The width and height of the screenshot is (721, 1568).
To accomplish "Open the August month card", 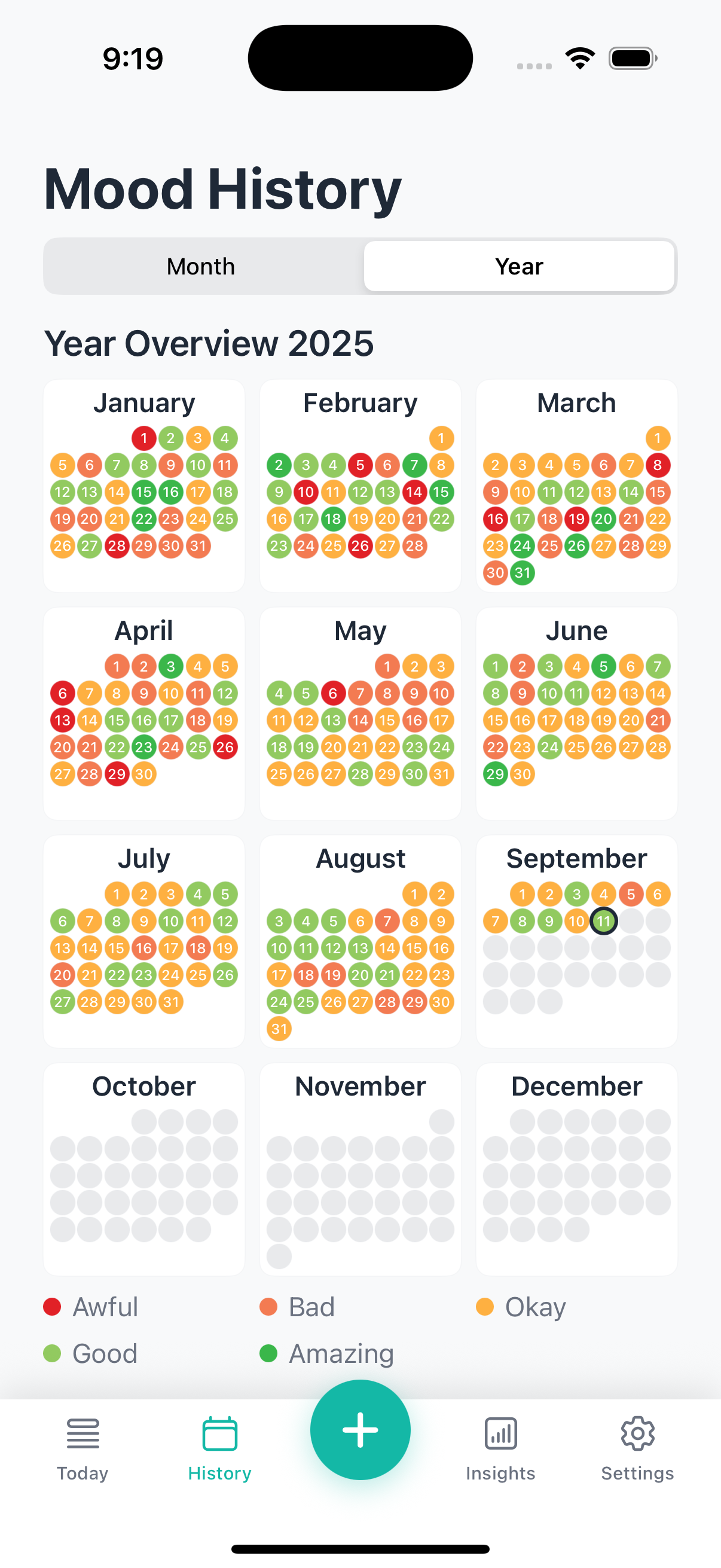I will click(360, 941).
